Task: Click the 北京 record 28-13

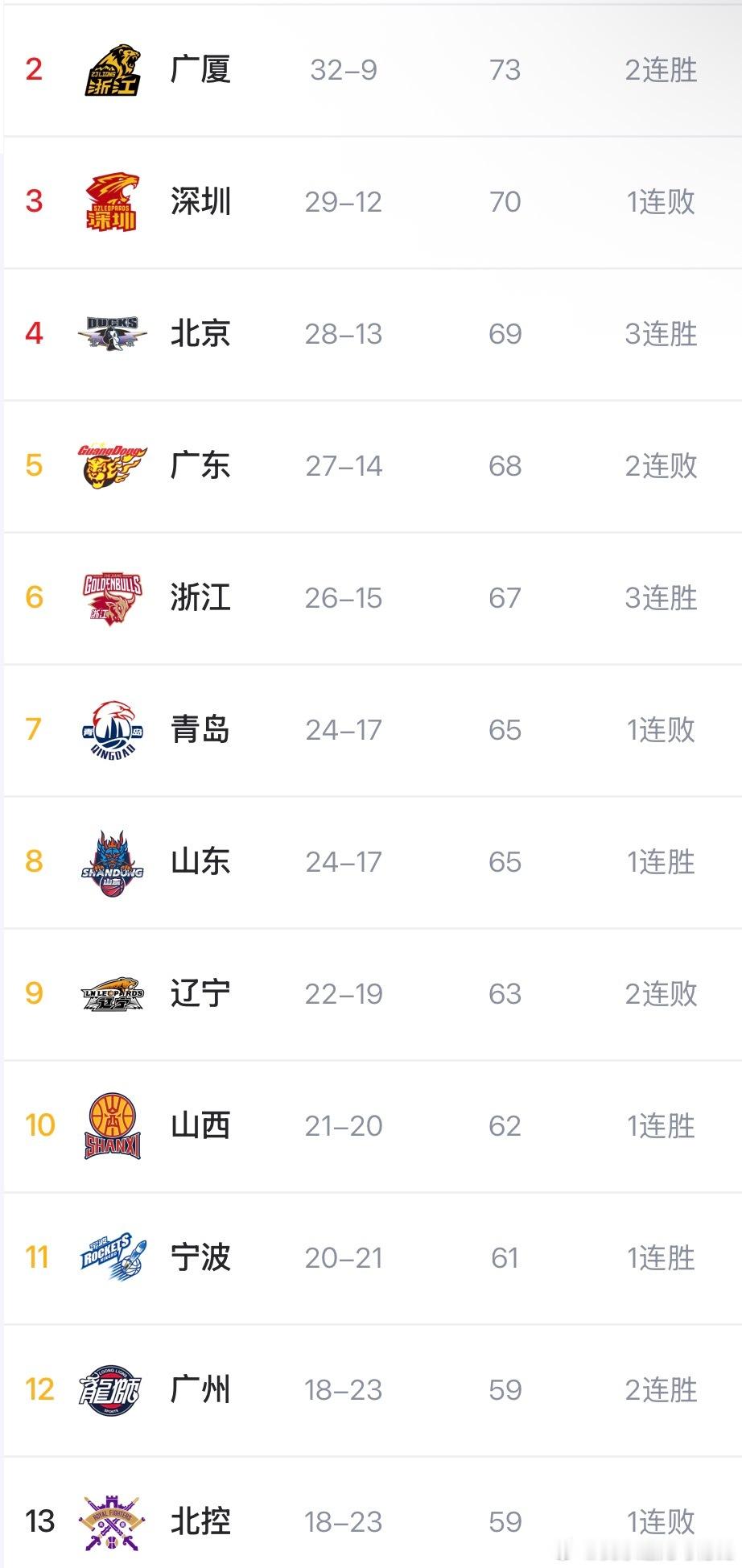Action: (x=344, y=335)
